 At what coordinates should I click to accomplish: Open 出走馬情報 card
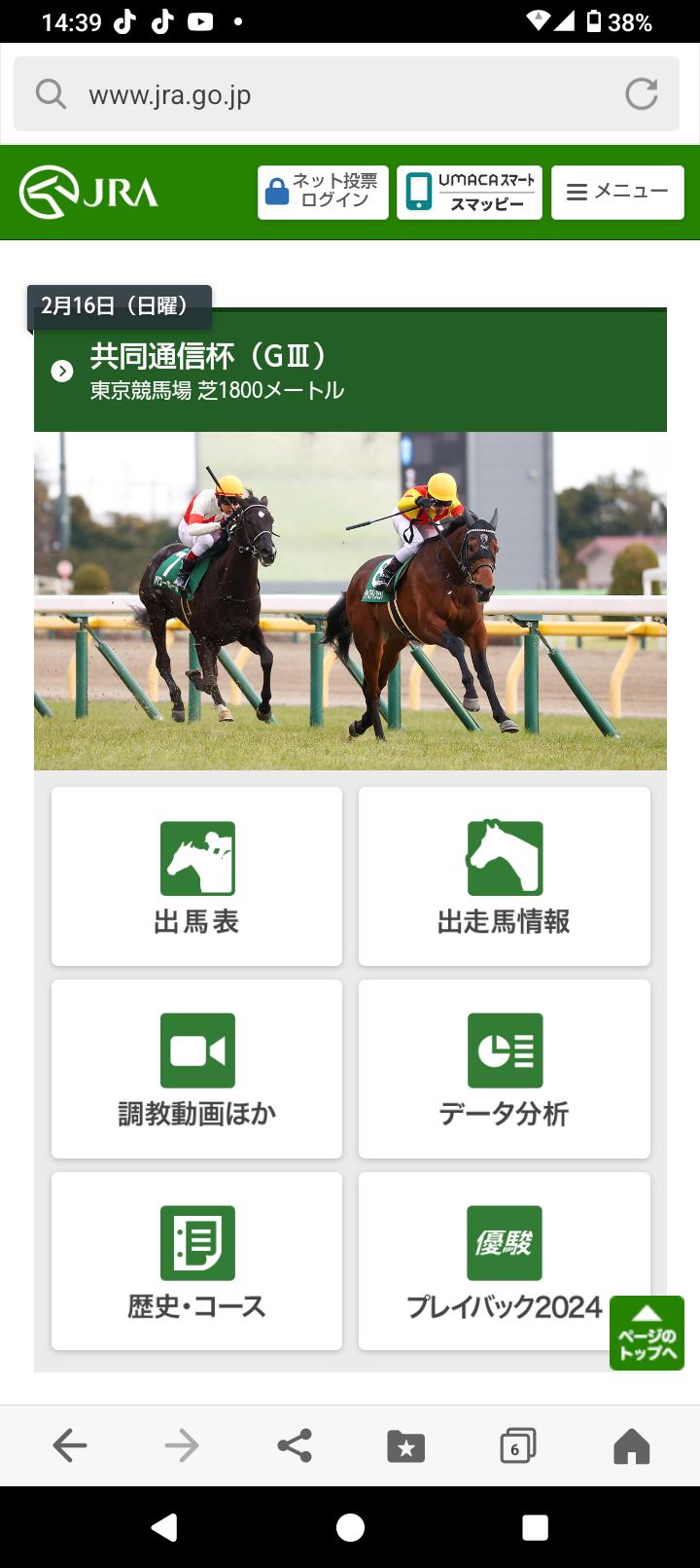[504, 876]
